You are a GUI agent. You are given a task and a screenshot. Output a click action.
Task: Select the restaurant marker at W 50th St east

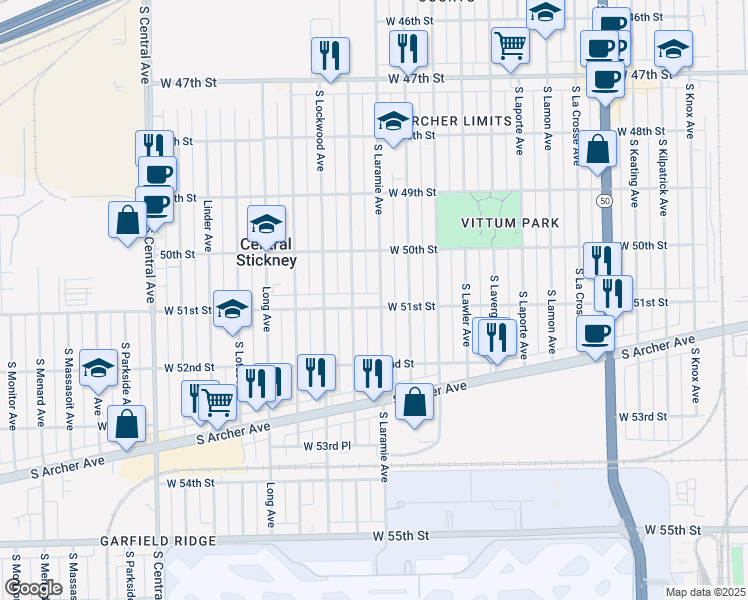pyautogui.click(x=602, y=261)
